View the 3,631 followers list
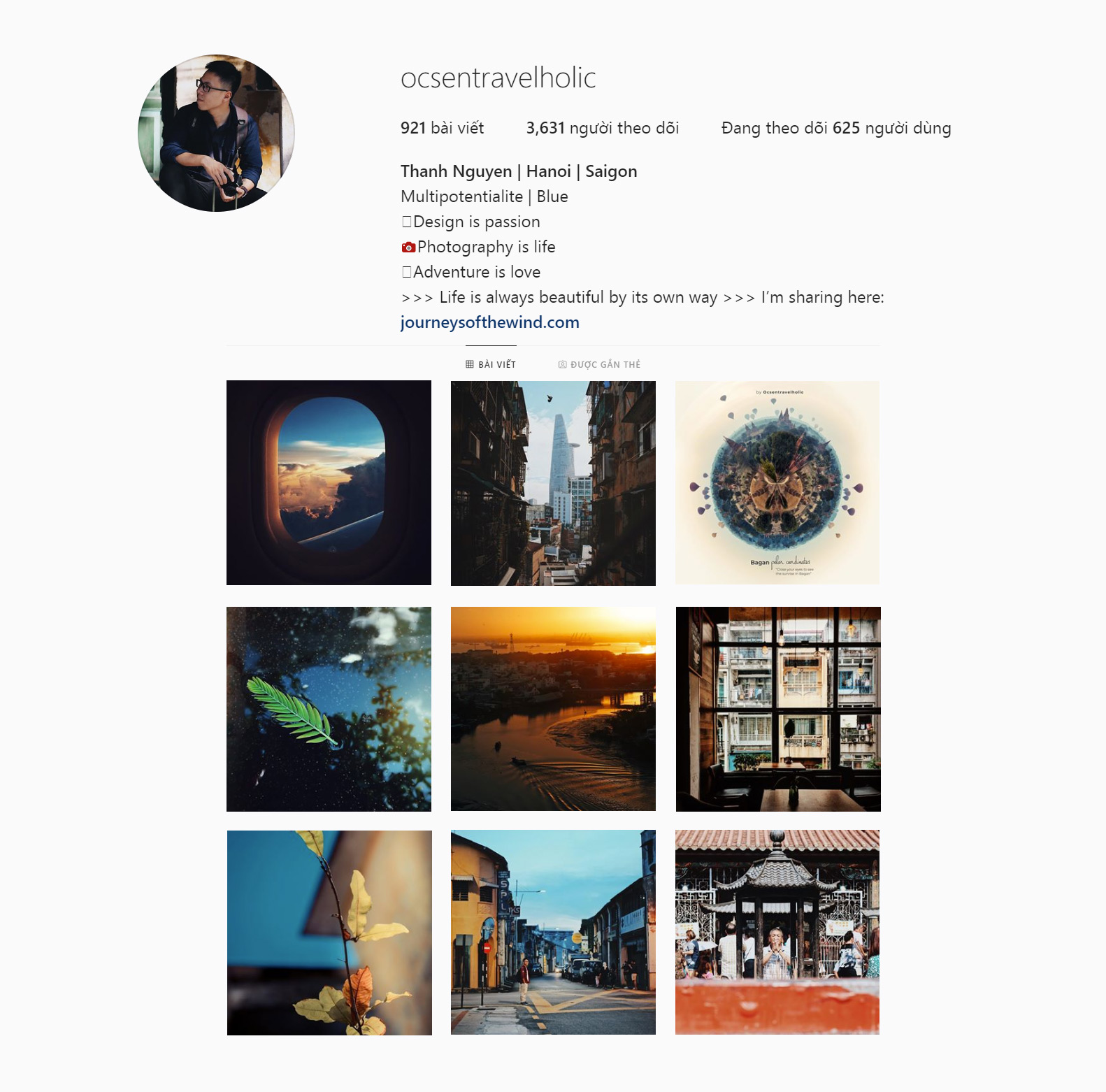Viewport: 1106px width, 1092px height. point(602,128)
